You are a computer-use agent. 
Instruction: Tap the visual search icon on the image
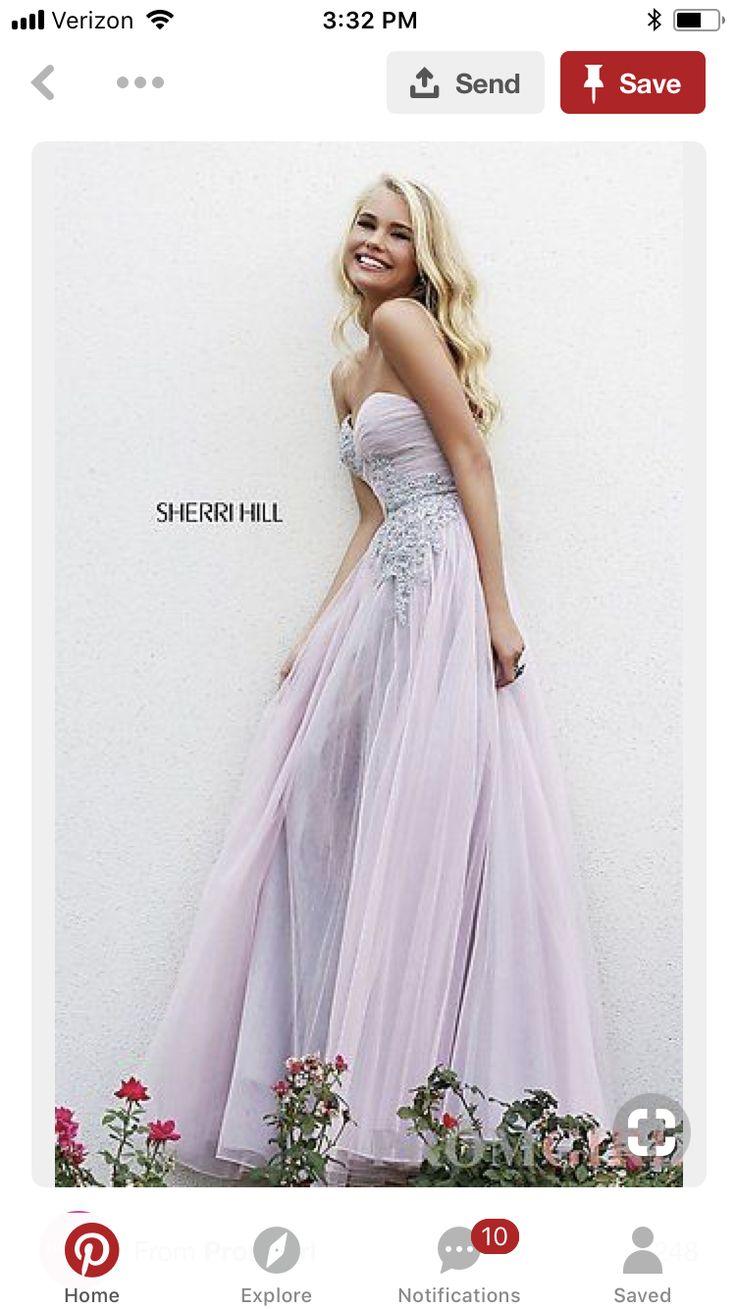tap(651, 1132)
